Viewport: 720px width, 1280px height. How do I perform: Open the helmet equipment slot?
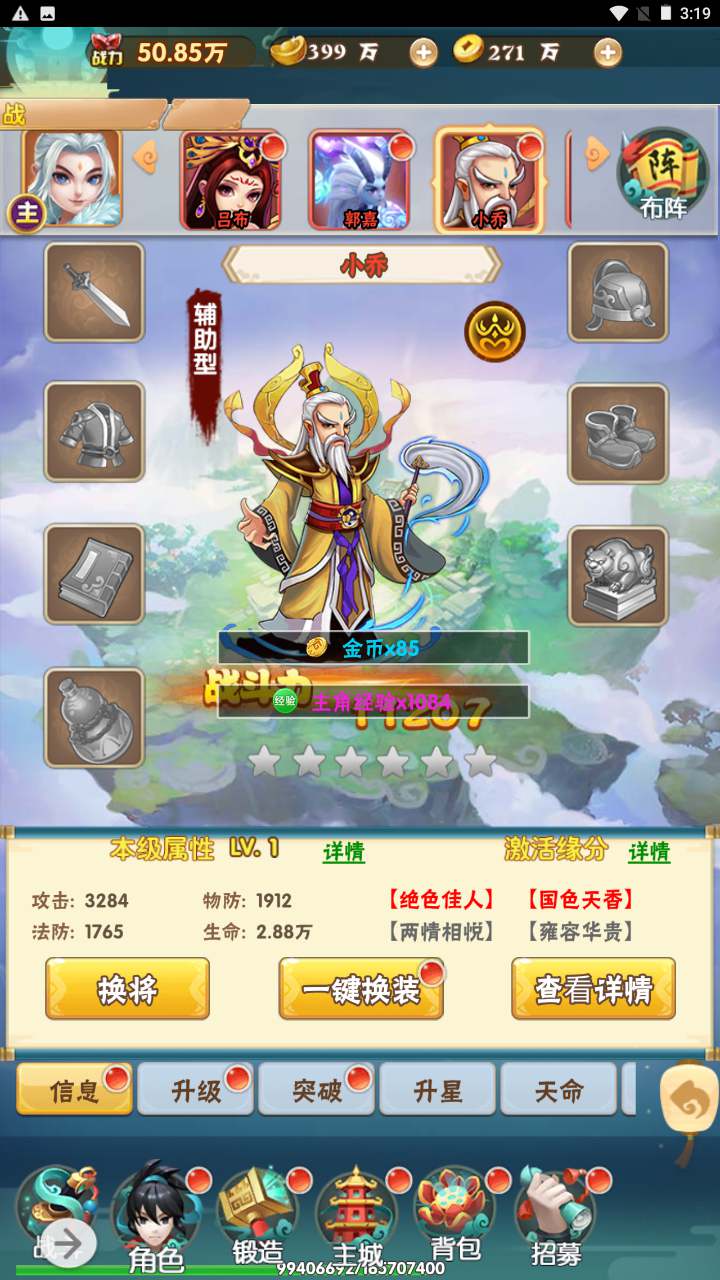pos(617,293)
